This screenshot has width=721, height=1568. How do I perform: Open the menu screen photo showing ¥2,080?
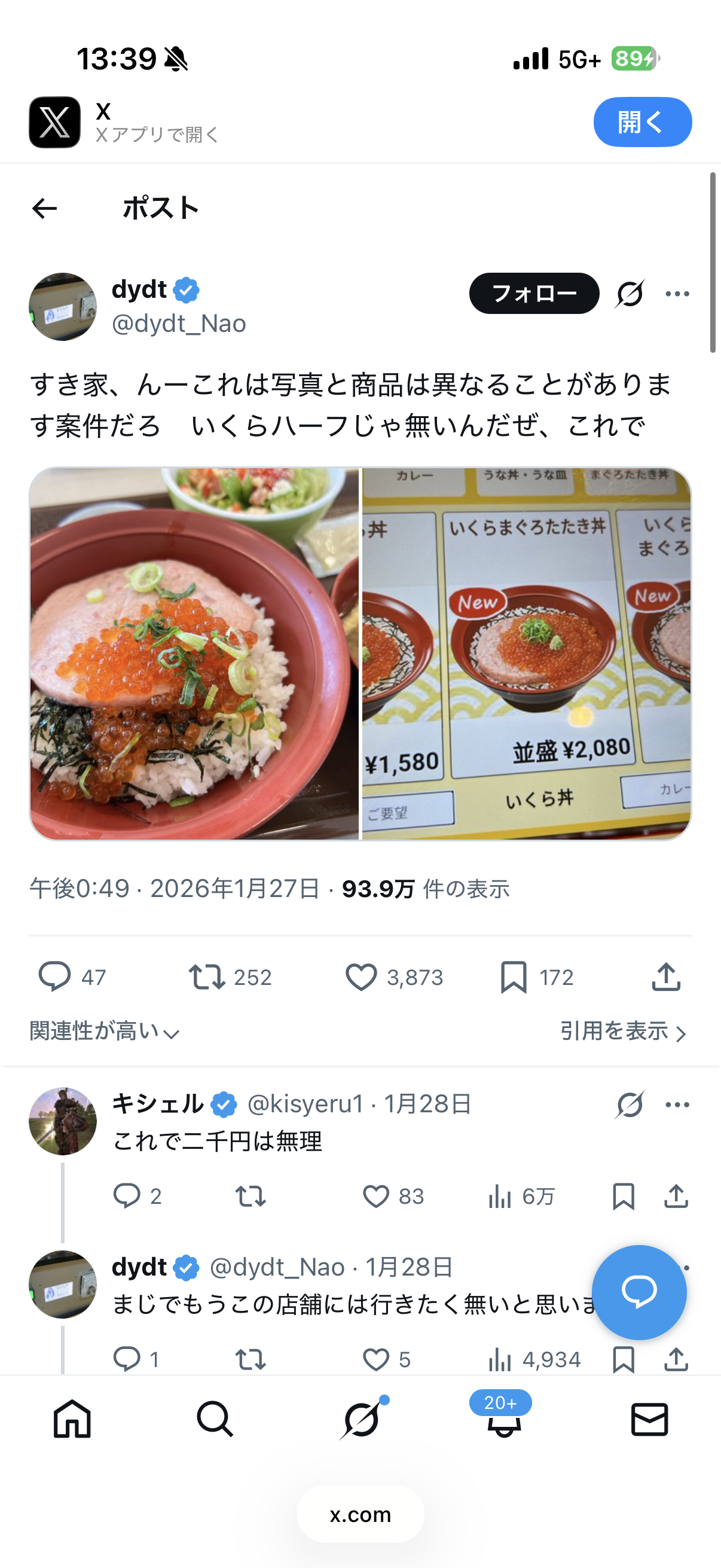526,654
